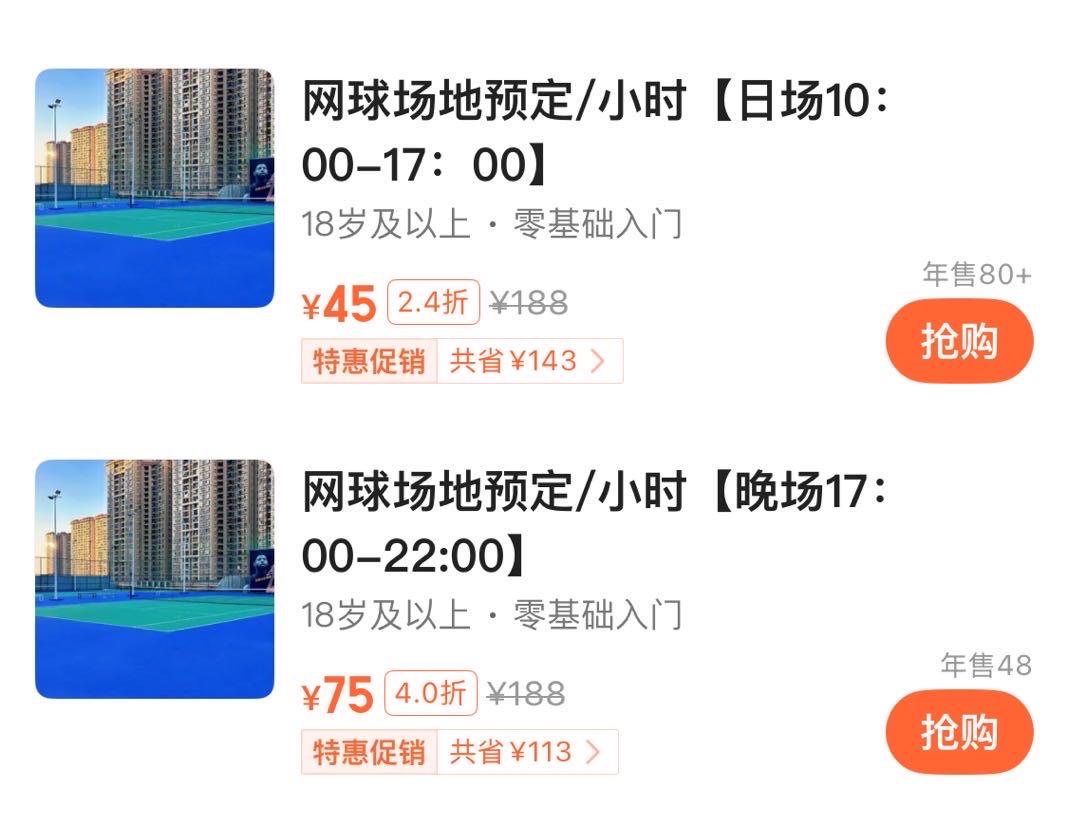
Task: Tap 抢购 for the 日场 ¥45 deal
Action: click(x=958, y=341)
